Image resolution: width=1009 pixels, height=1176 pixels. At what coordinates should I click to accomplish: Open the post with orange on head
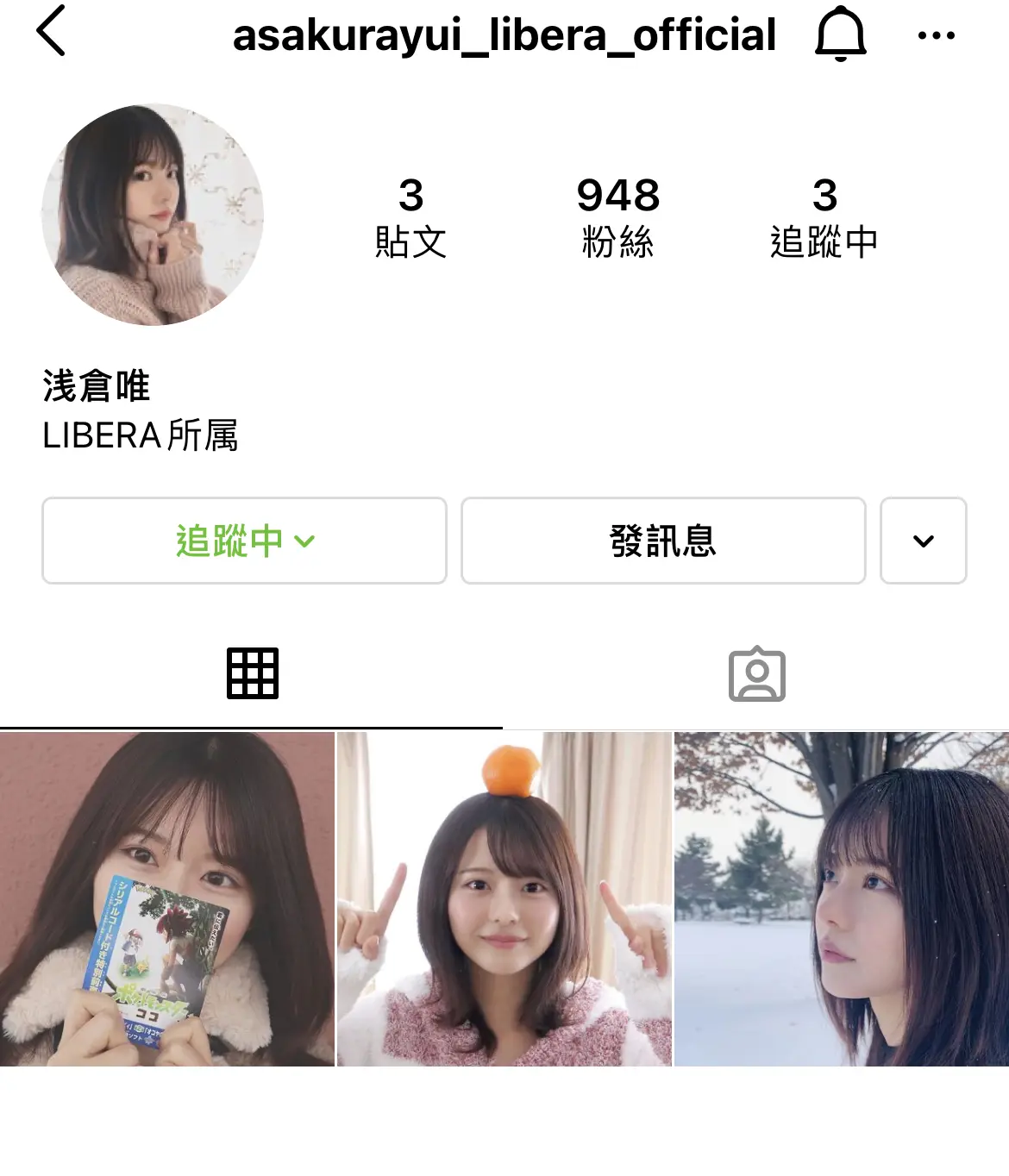(504, 899)
